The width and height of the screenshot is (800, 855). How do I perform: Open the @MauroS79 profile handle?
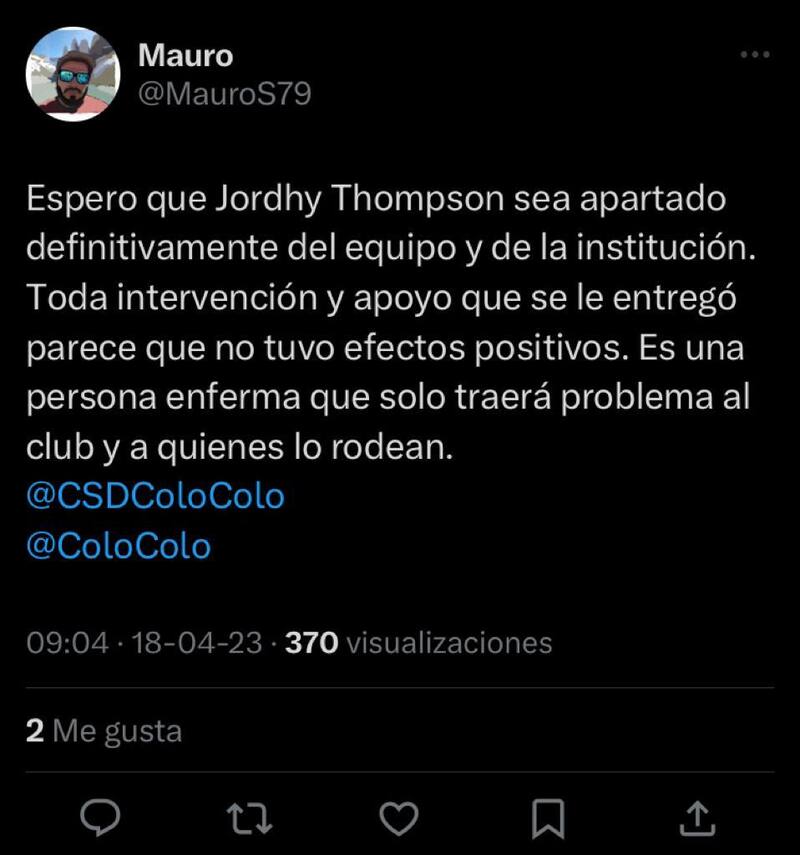tap(224, 93)
